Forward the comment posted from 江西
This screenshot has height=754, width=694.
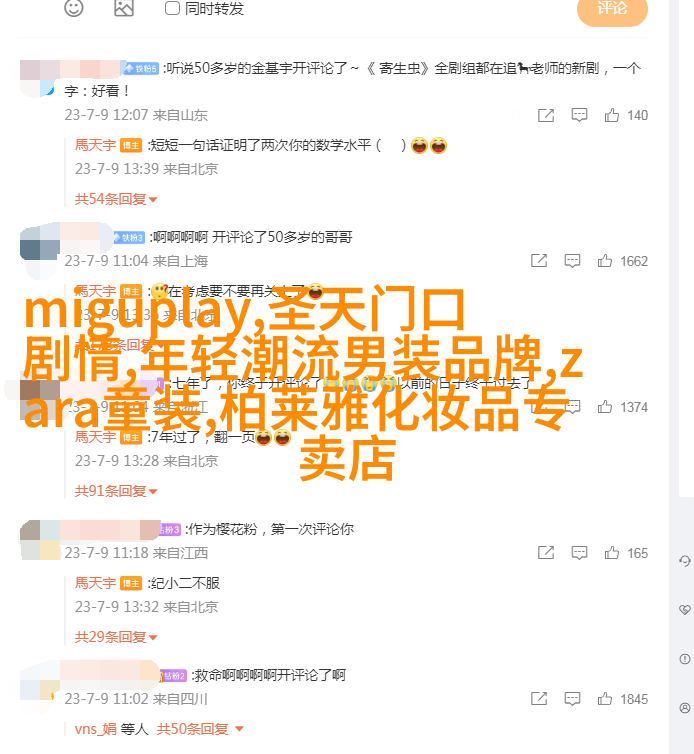[545, 553]
